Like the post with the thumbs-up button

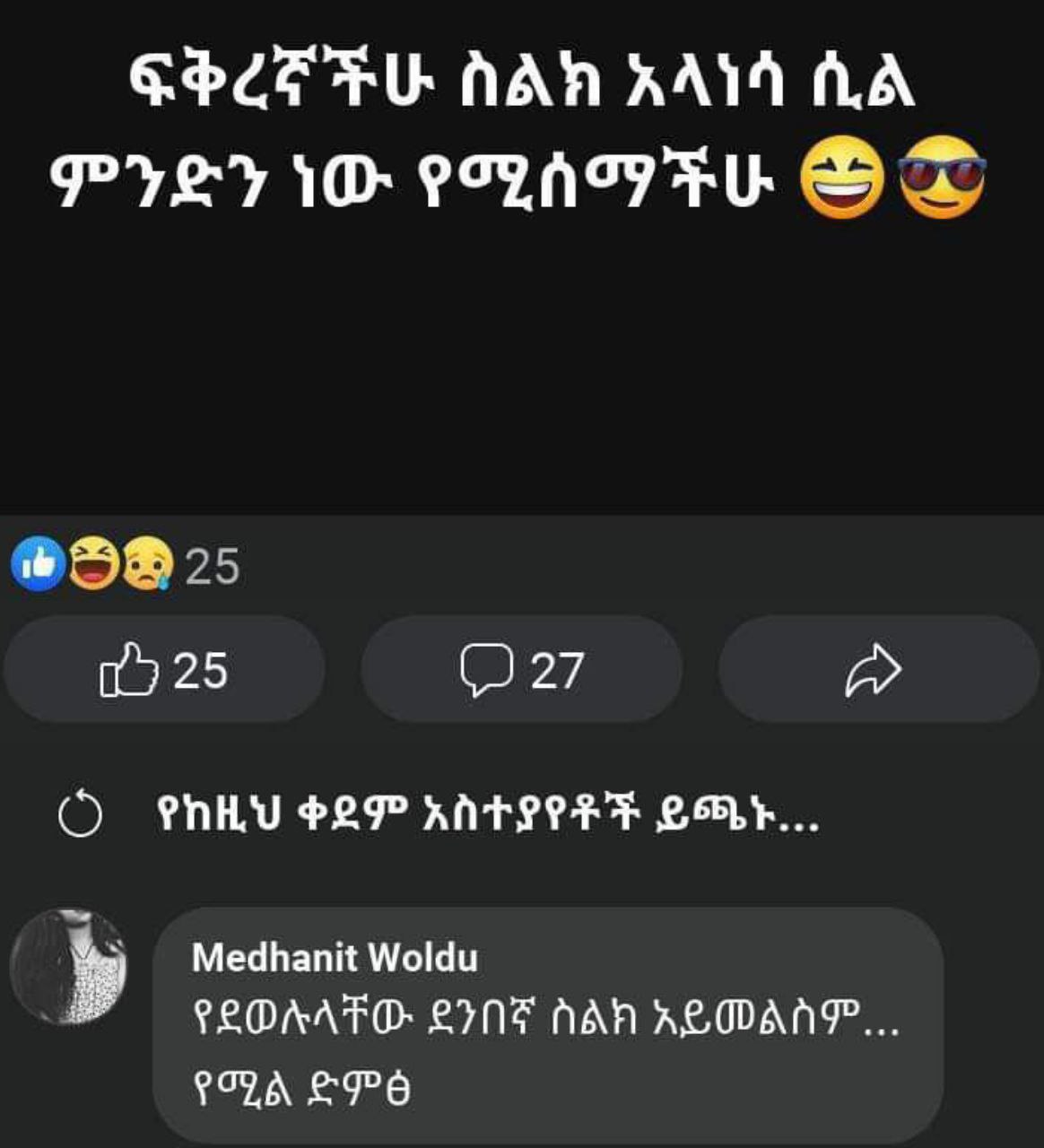[164, 669]
